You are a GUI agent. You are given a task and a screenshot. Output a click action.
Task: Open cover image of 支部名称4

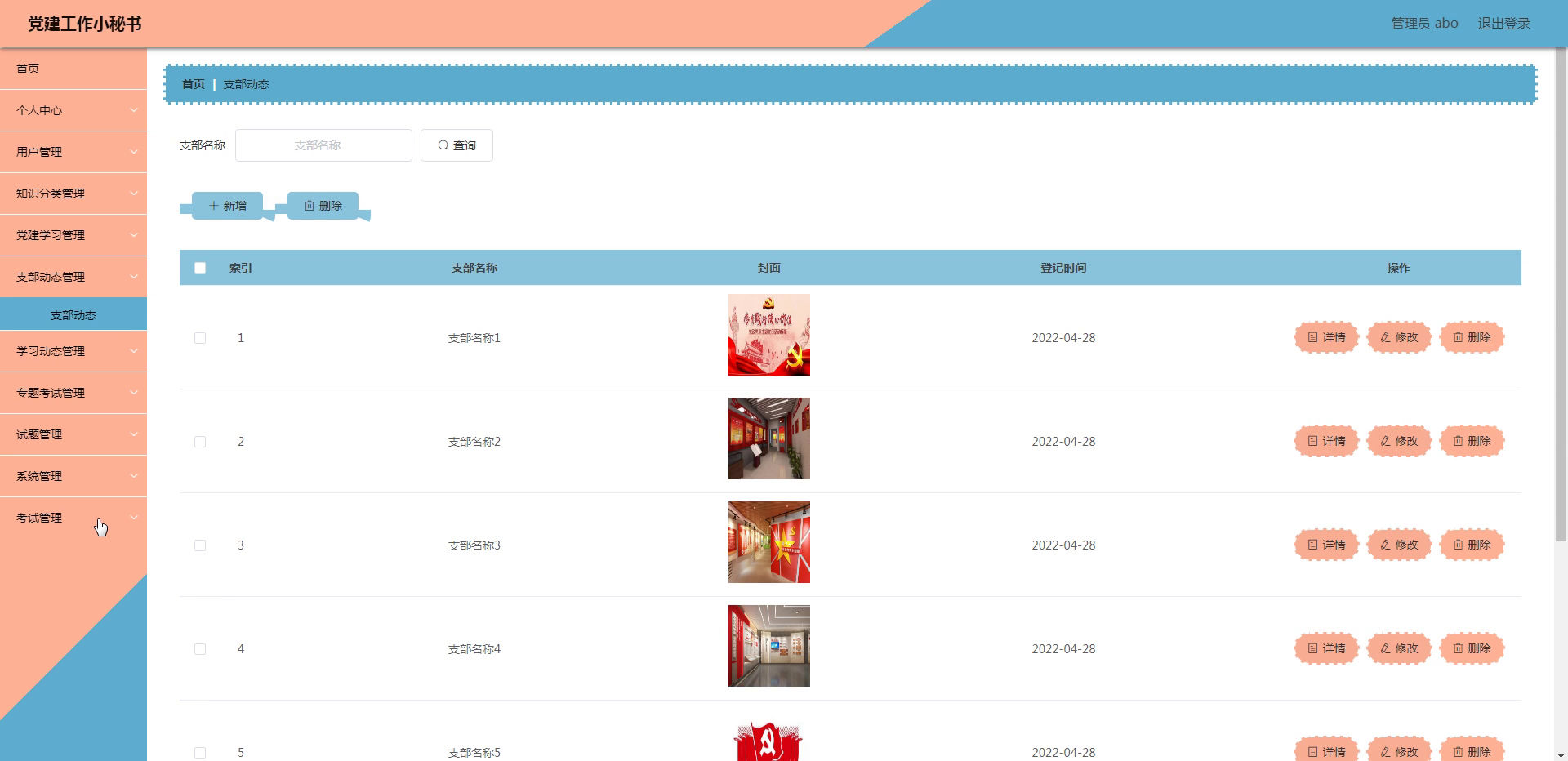click(x=768, y=646)
